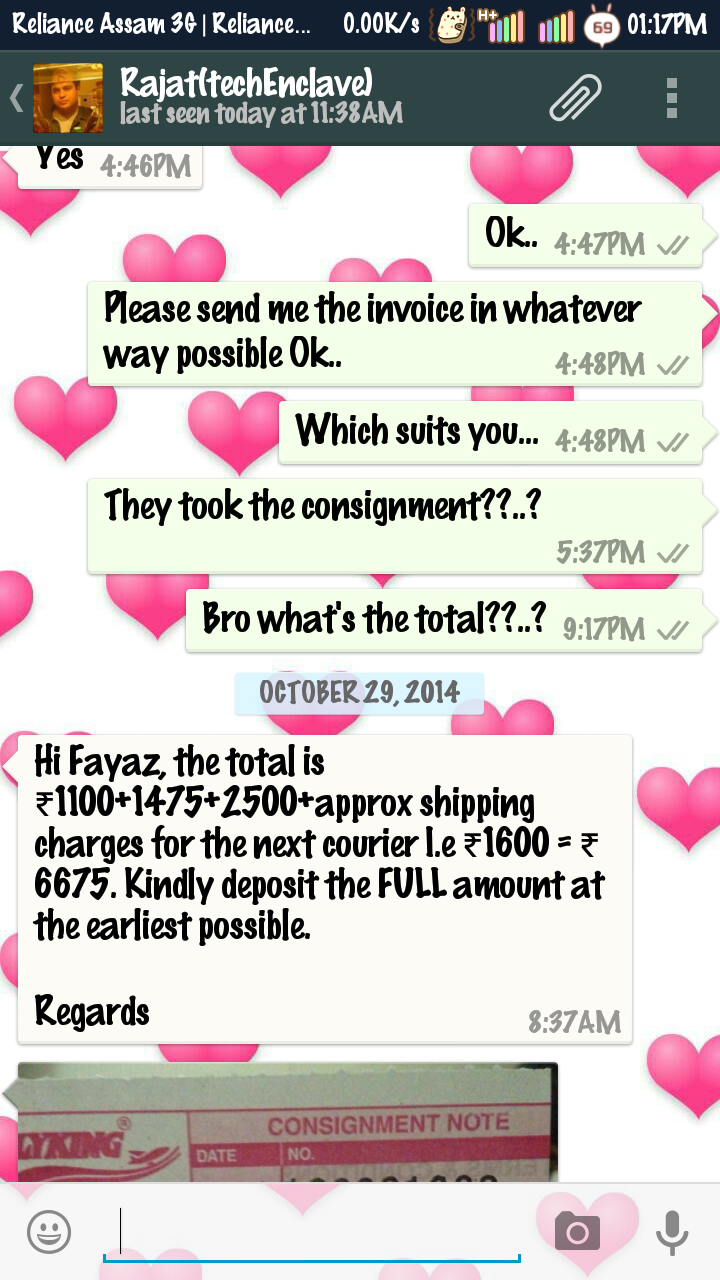Open the three-dot overflow menu

(x=672, y=98)
